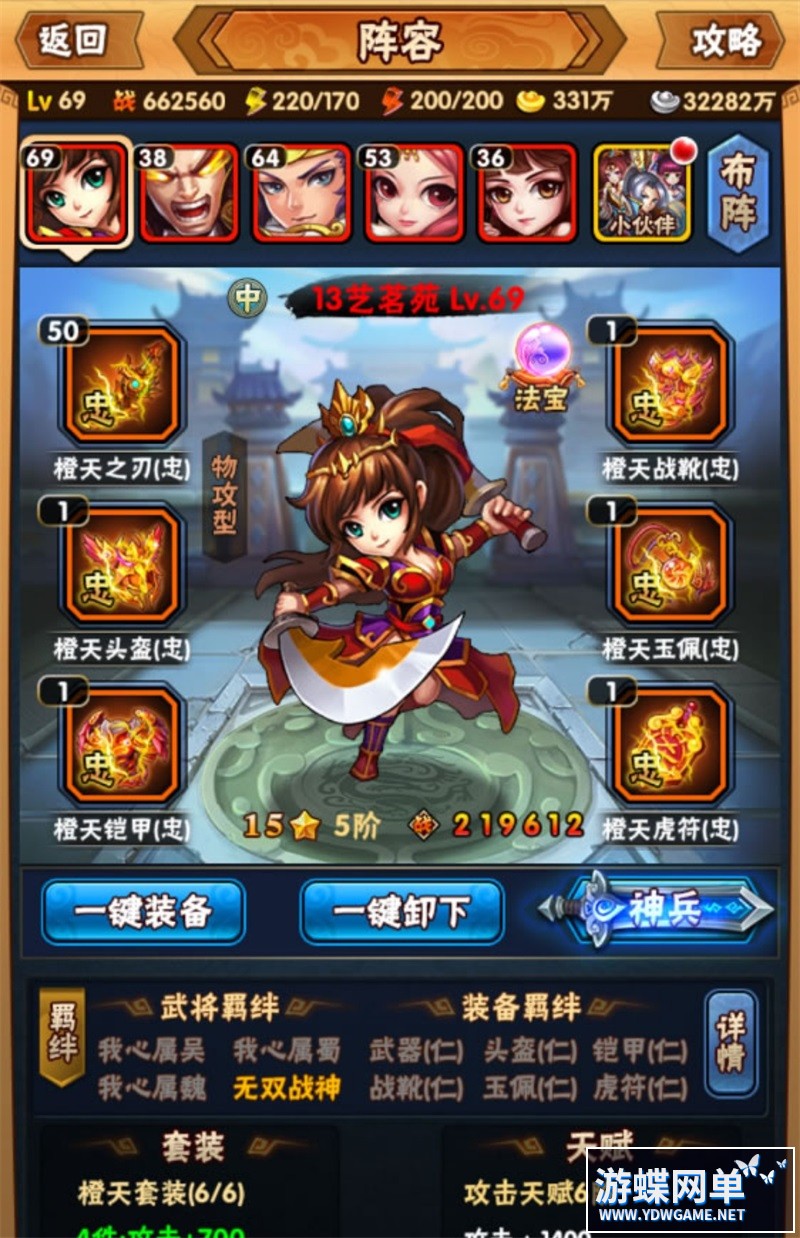Open the 橙天玉佩 jade pendant slot

click(671, 565)
